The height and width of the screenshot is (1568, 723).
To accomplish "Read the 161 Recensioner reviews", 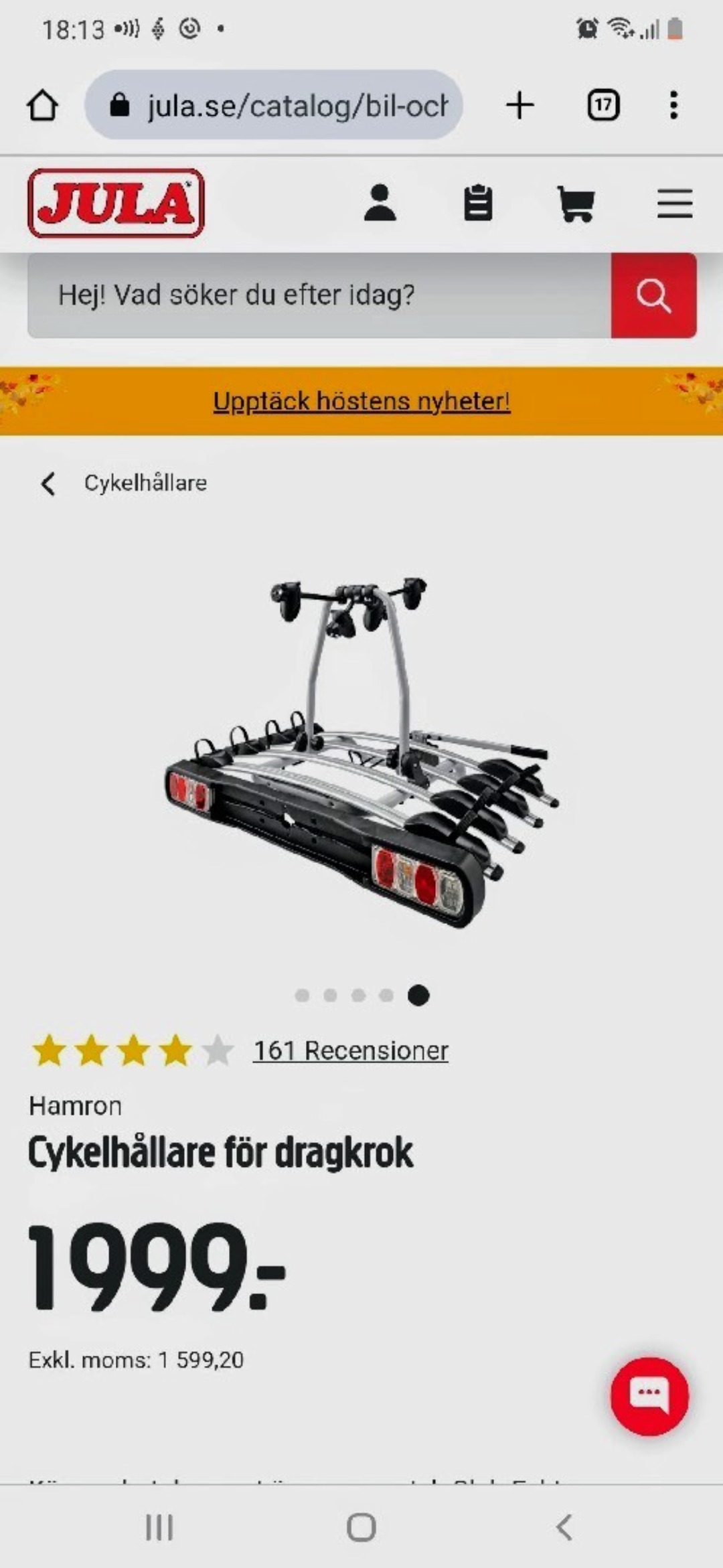I will pos(350,1050).
